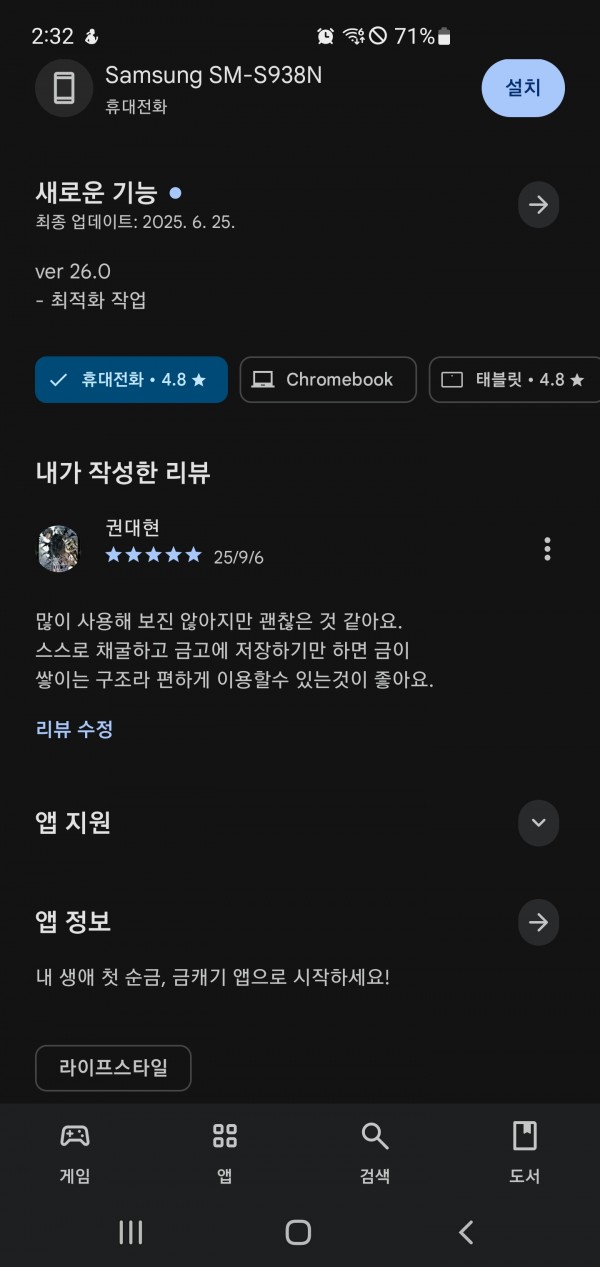Expand the 앱 지원 section
Image resolution: width=600 pixels, height=1267 pixels.
click(539, 823)
